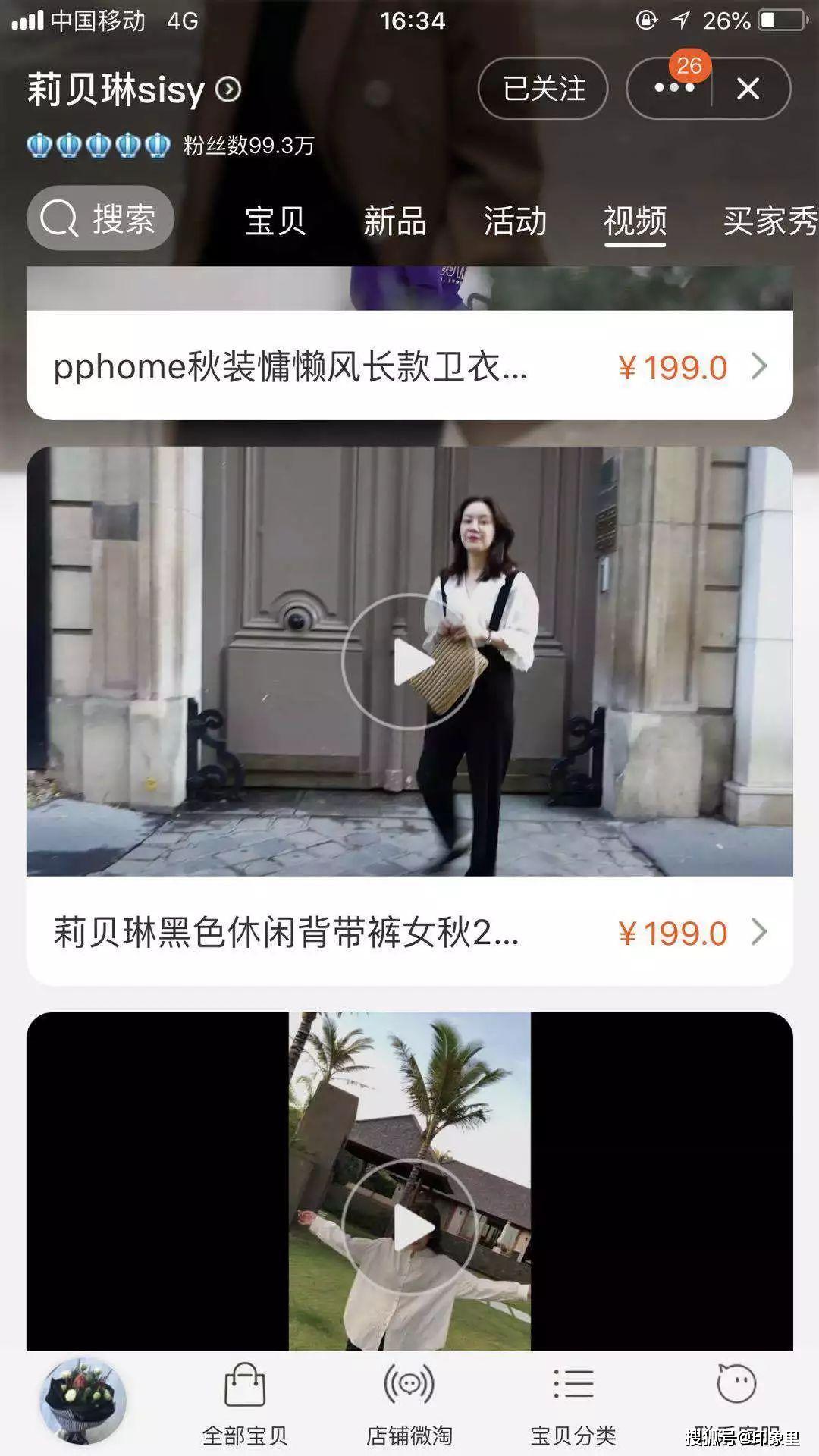Switch to the 买家秀 tab
819x1456 pixels.
coord(767,221)
